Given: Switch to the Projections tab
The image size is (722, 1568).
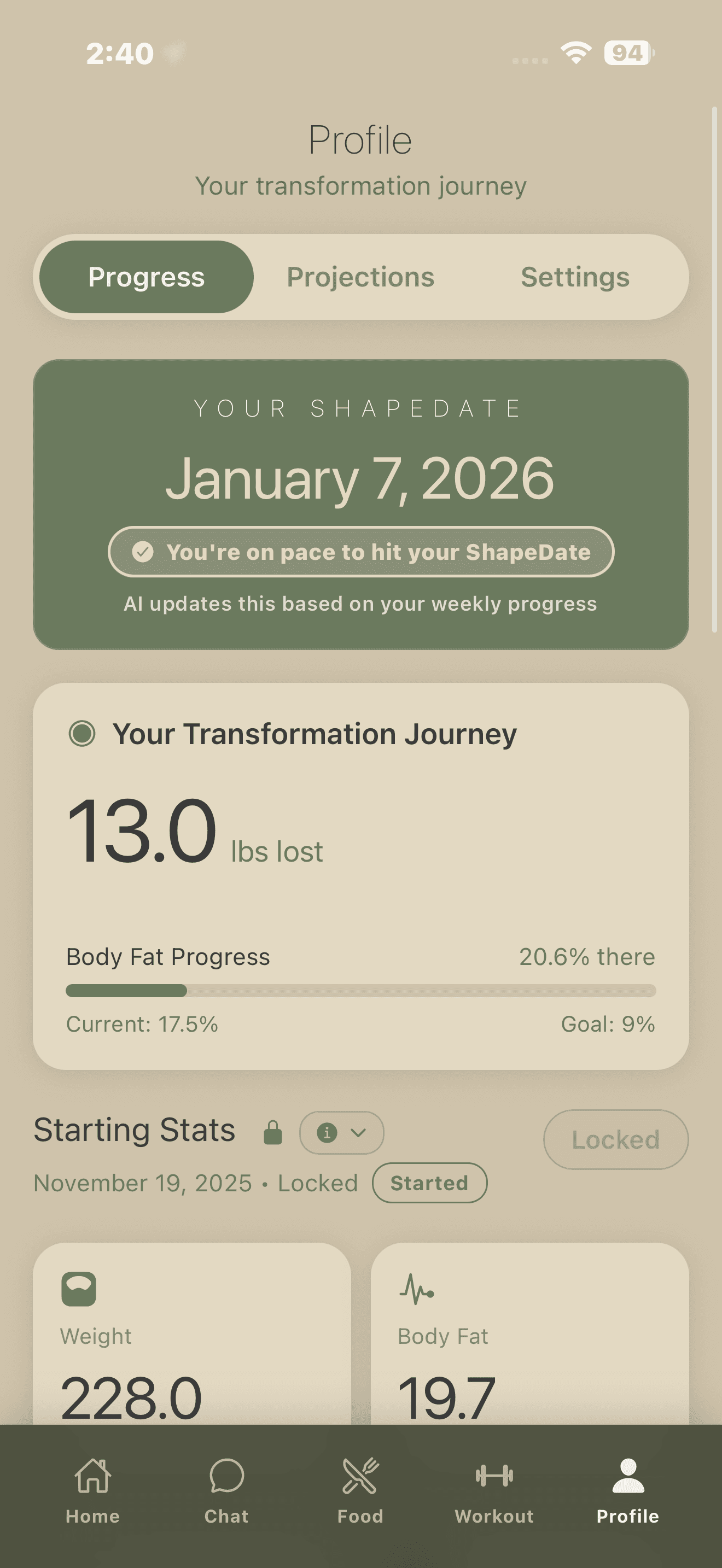Looking at the screenshot, I should 360,277.
